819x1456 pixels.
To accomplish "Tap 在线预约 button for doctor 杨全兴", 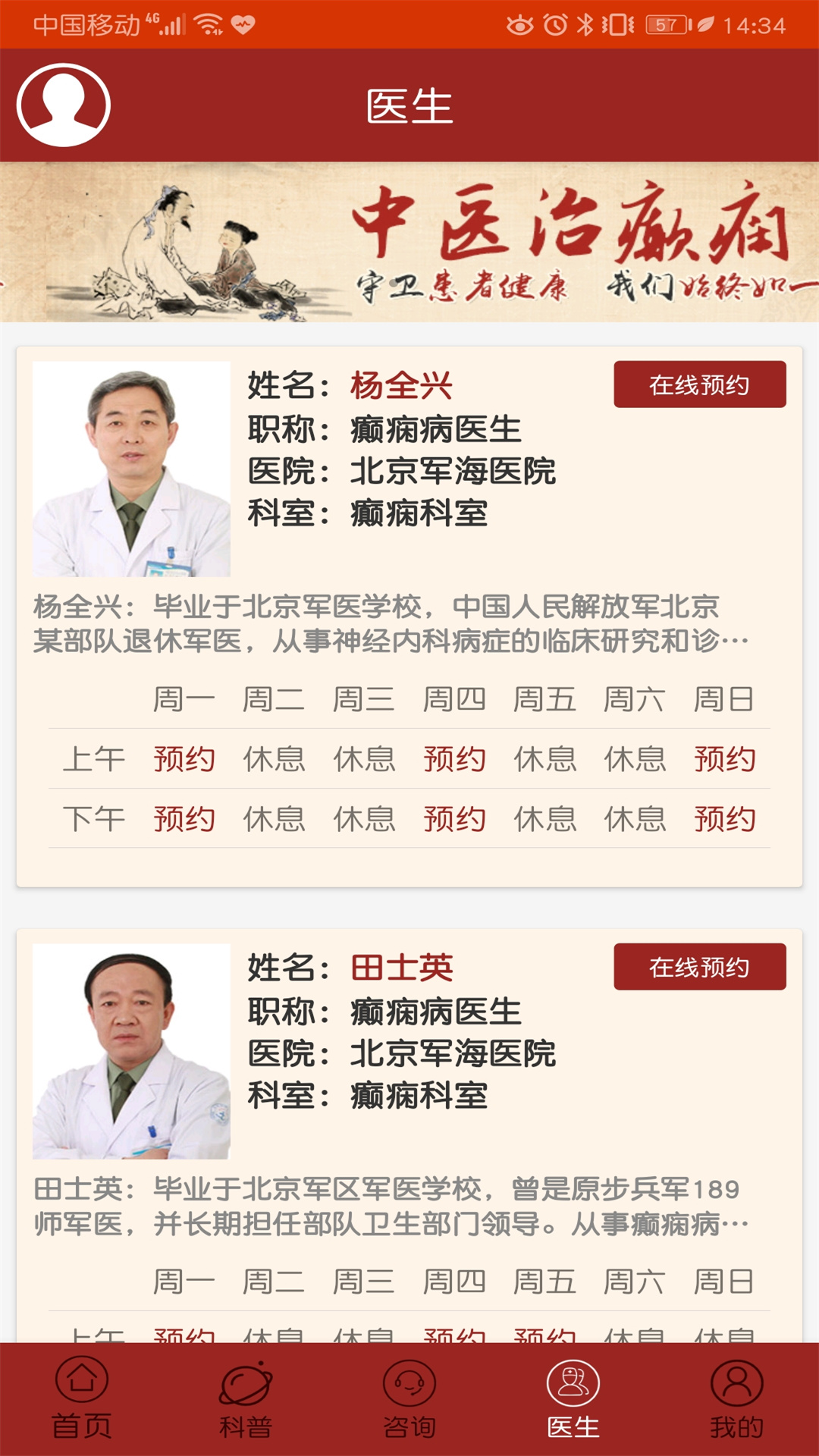I will pyautogui.click(x=699, y=386).
